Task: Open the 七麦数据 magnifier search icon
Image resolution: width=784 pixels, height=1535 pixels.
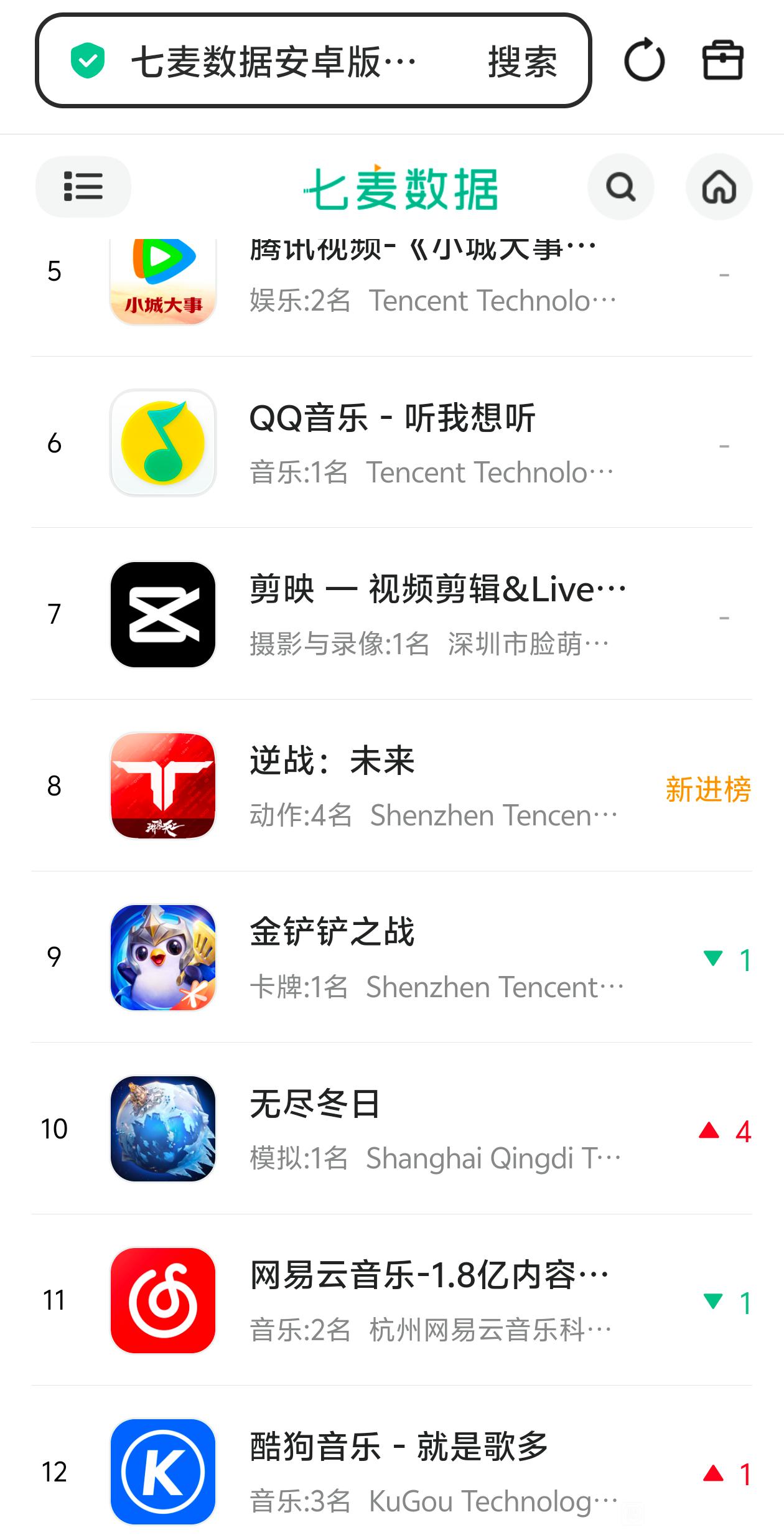Action: click(620, 187)
